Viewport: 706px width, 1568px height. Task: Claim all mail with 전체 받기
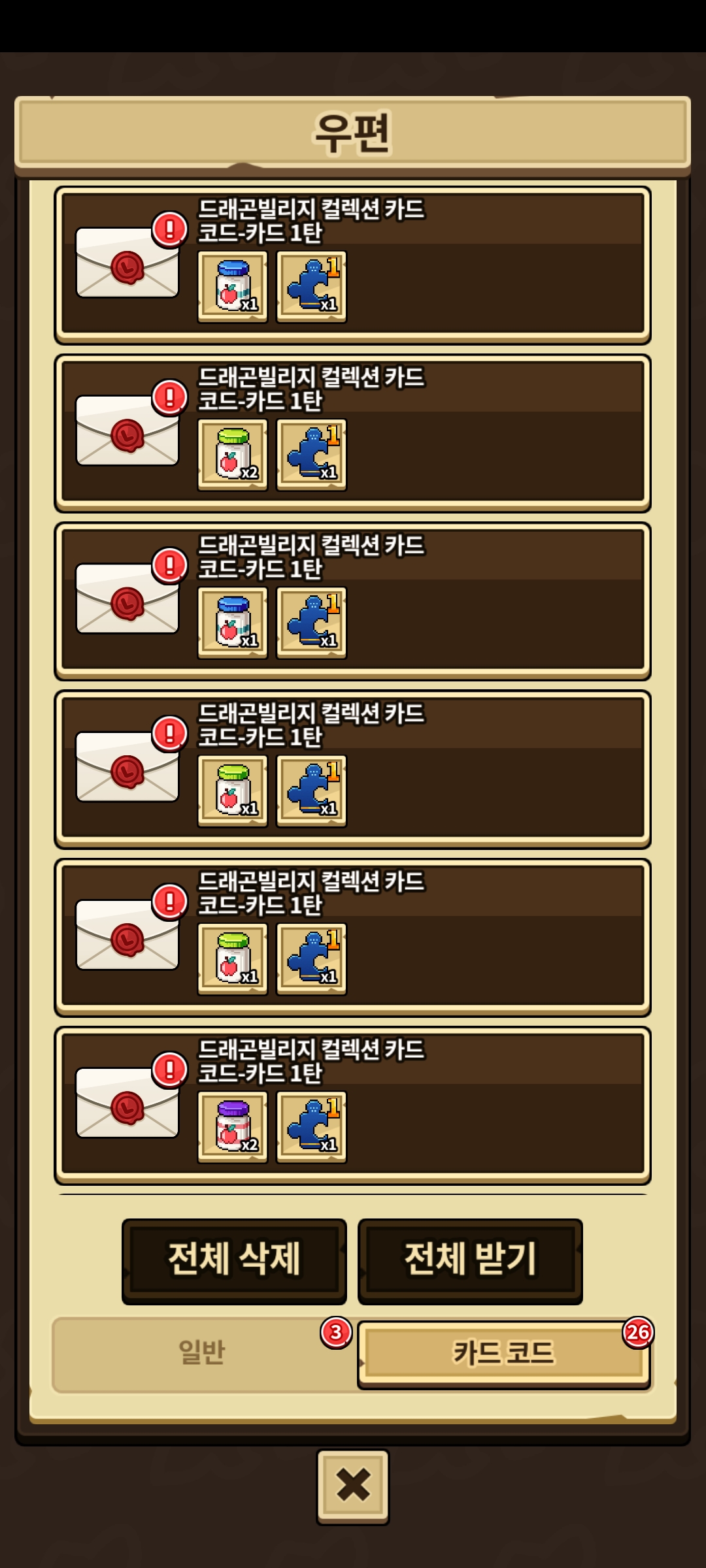tap(470, 1260)
